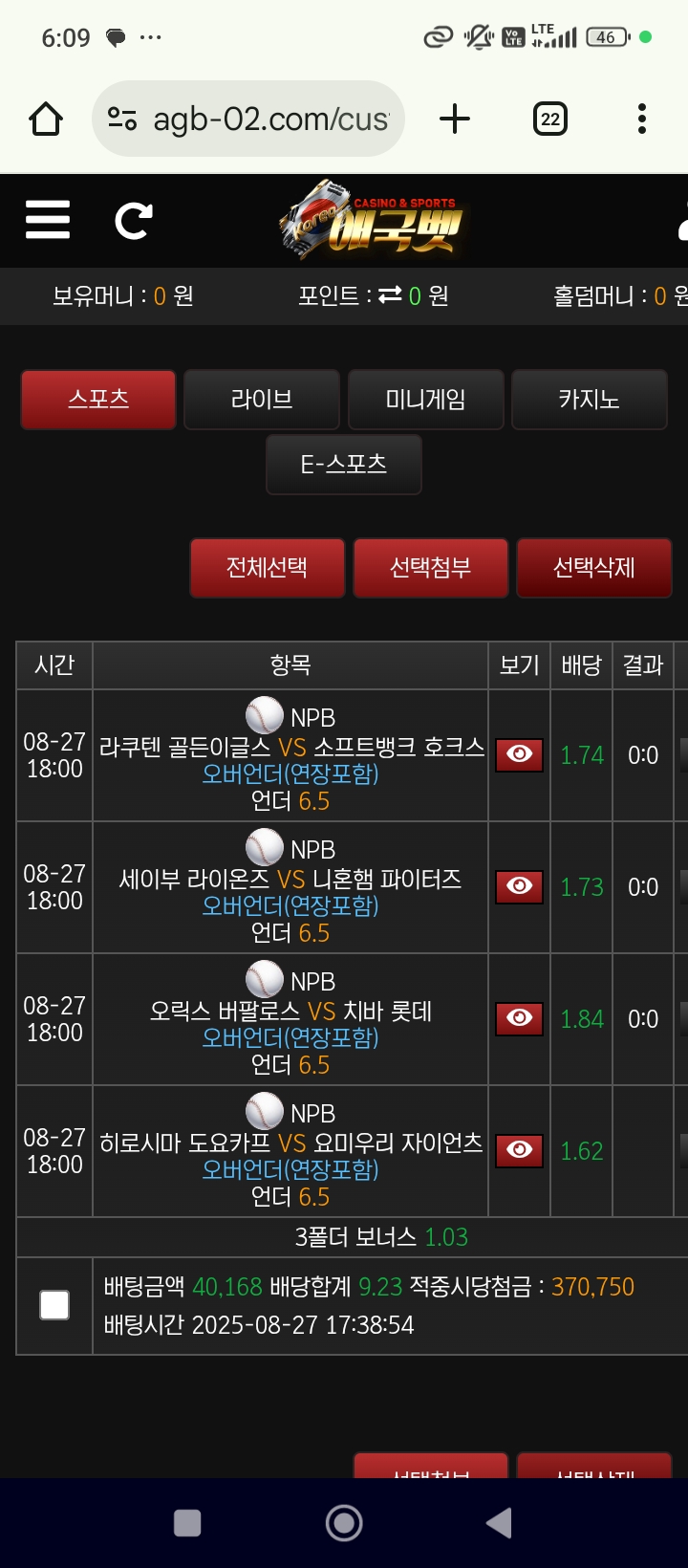Tap the 선택첨부 button below the tabs
The width and height of the screenshot is (688, 1568).
click(430, 568)
